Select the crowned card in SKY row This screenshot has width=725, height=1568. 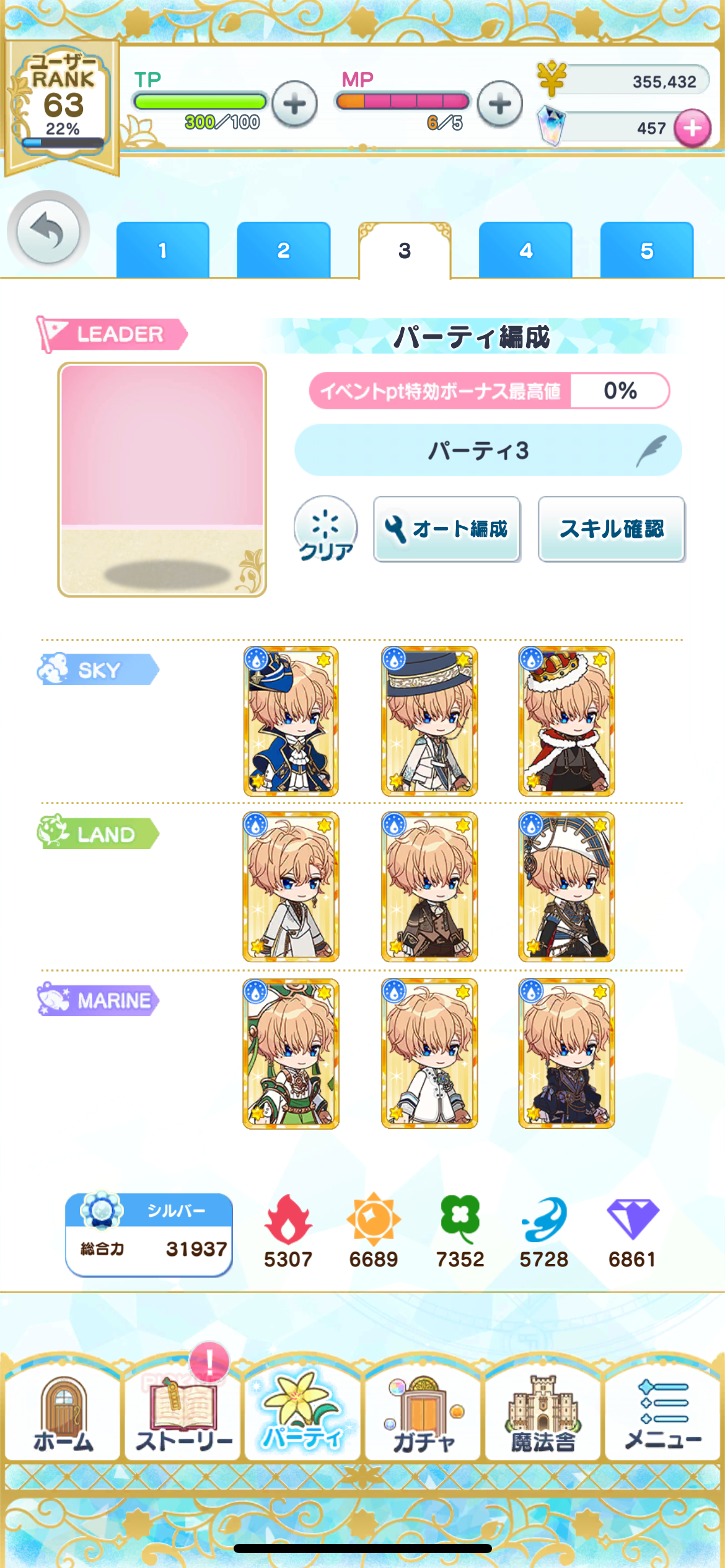(566, 721)
